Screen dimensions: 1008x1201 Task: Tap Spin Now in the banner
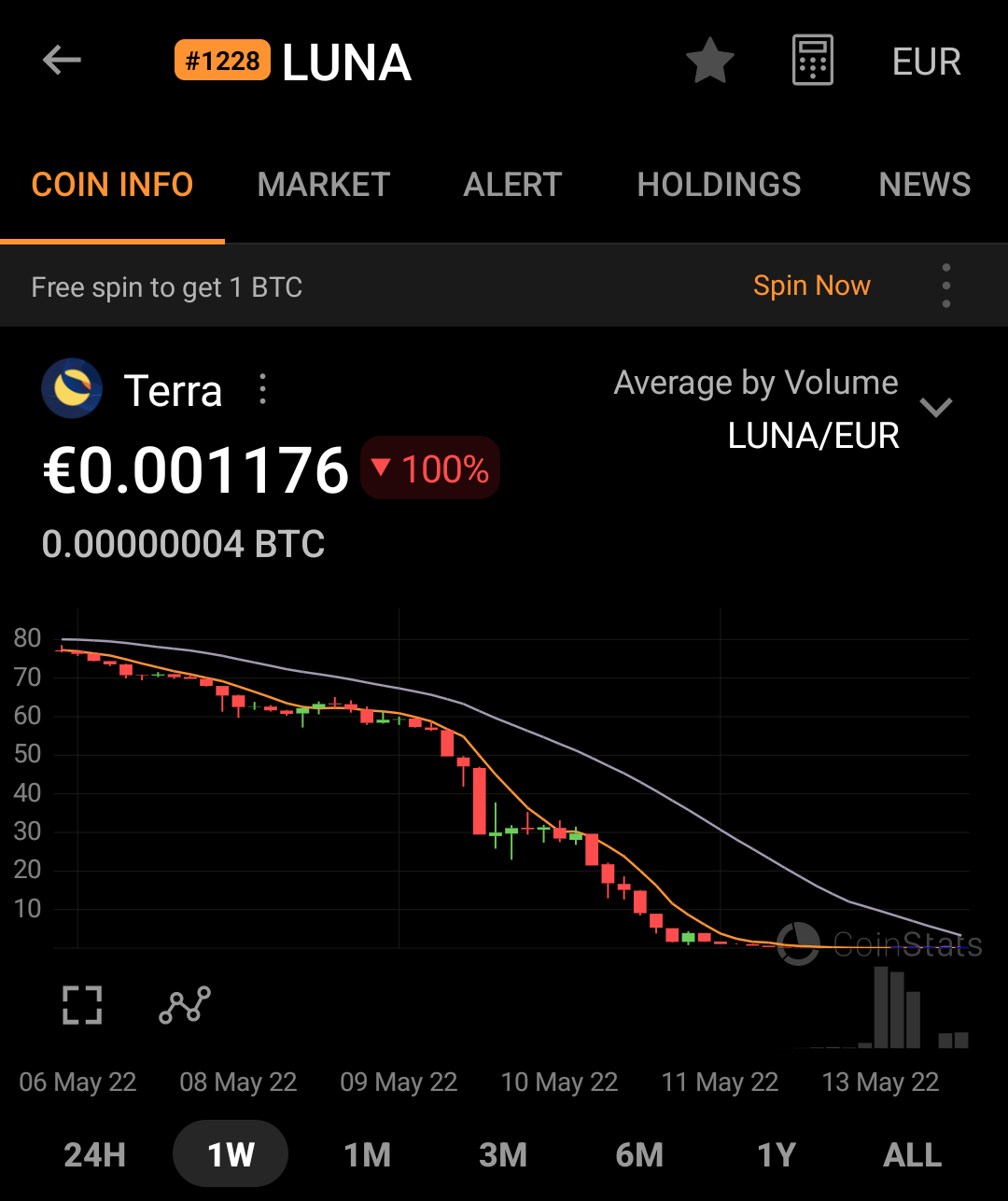pyautogui.click(x=812, y=286)
